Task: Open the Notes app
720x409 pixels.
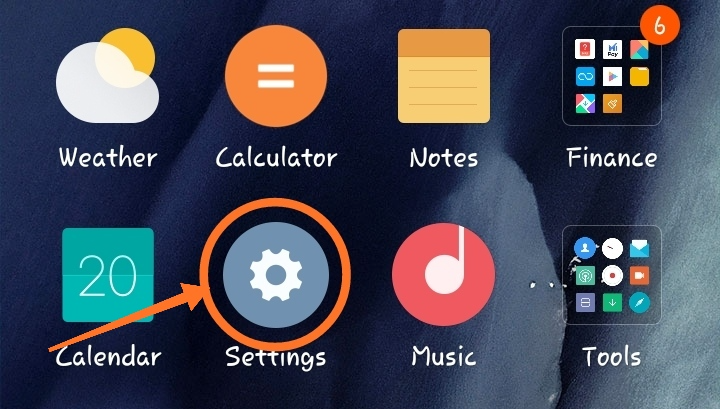Action: [443, 77]
